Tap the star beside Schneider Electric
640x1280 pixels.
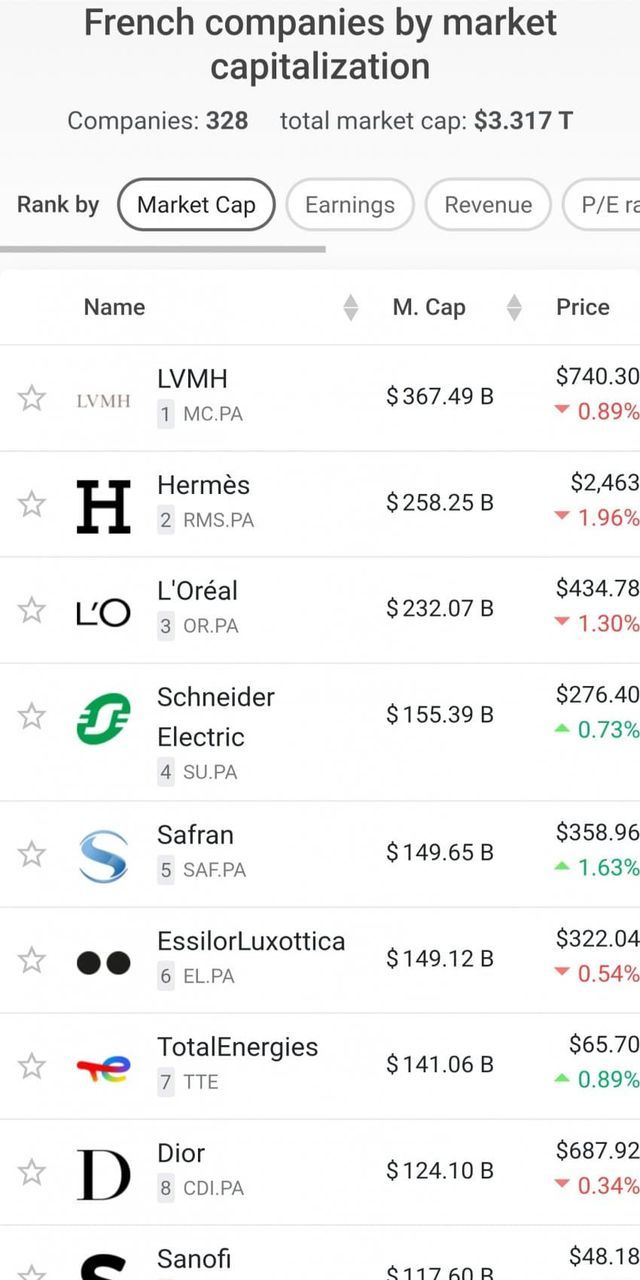(32, 716)
